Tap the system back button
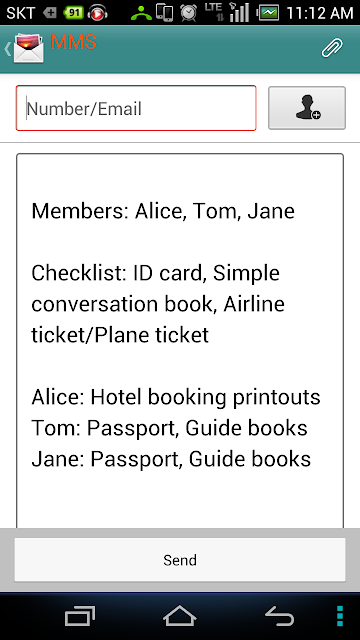The height and width of the screenshot is (640, 360). tap(280, 616)
